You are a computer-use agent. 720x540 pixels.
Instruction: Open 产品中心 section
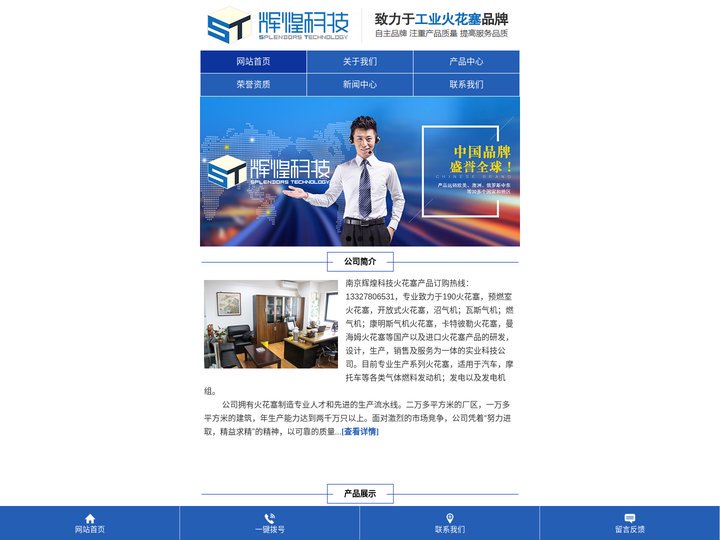click(466, 61)
